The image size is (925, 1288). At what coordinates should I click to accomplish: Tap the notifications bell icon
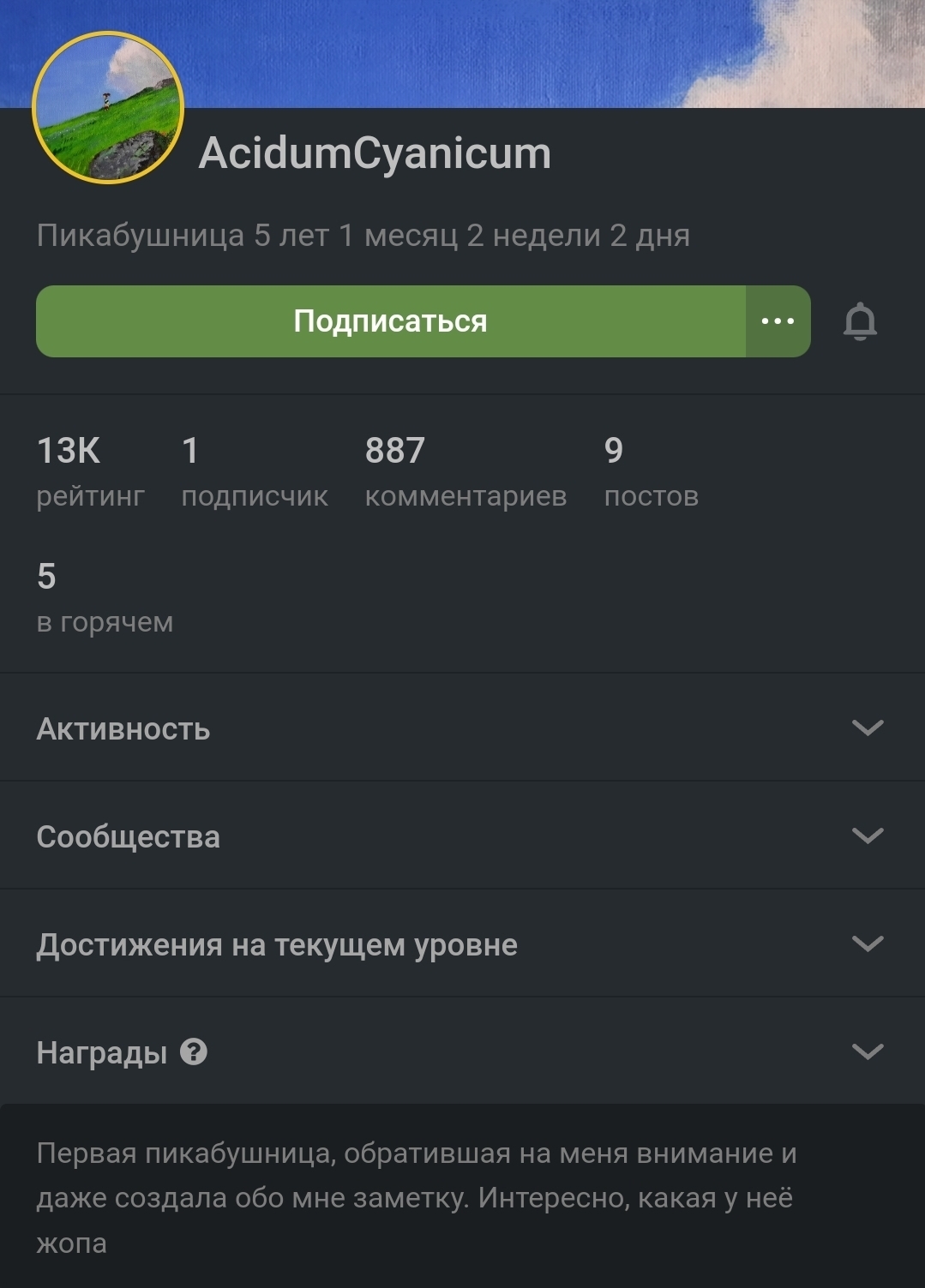click(860, 322)
